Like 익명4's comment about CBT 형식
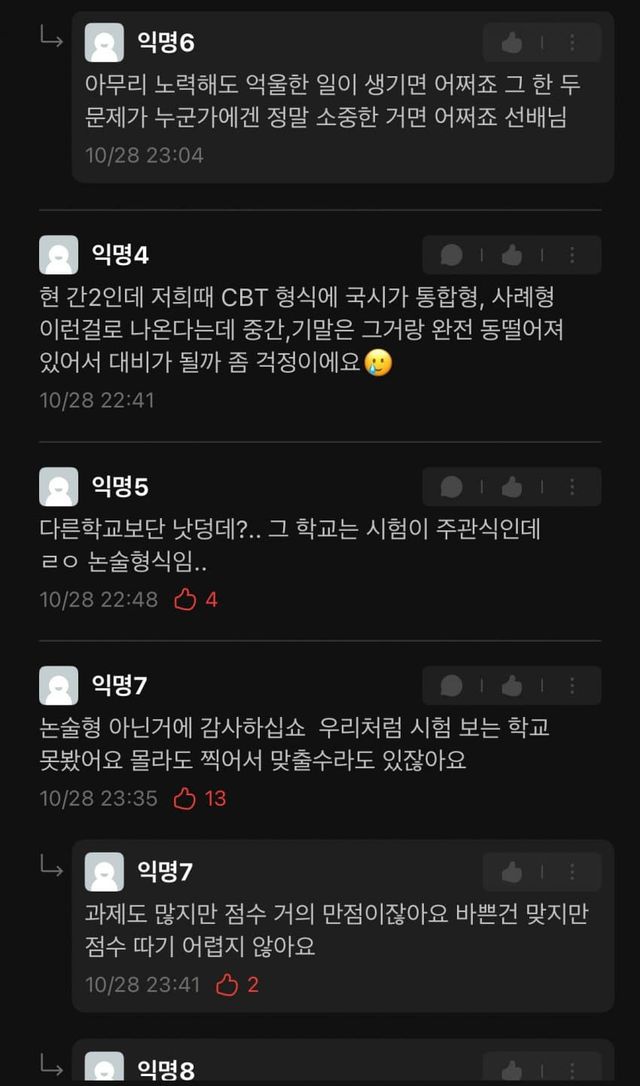 pos(512,255)
